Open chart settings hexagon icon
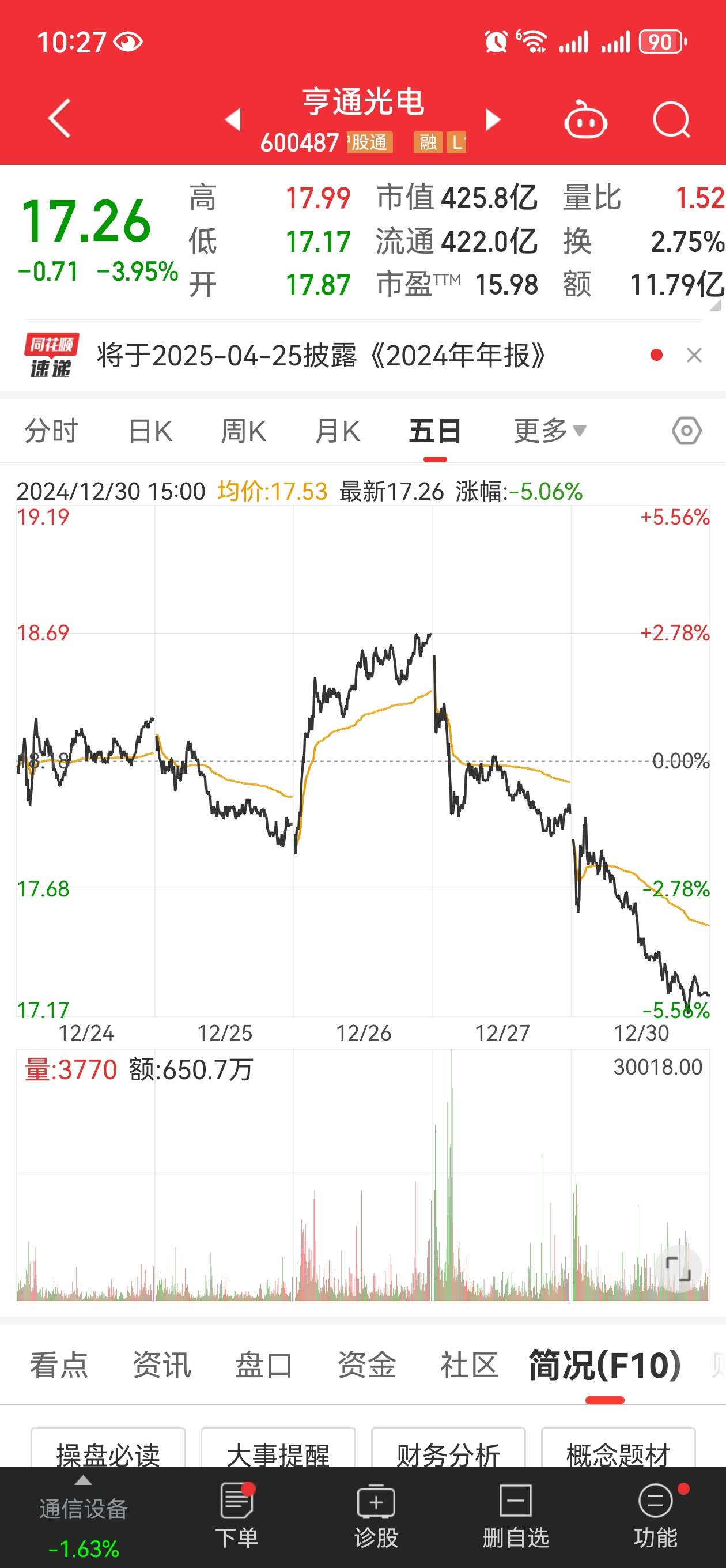Viewport: 726px width, 1568px height. (686, 431)
